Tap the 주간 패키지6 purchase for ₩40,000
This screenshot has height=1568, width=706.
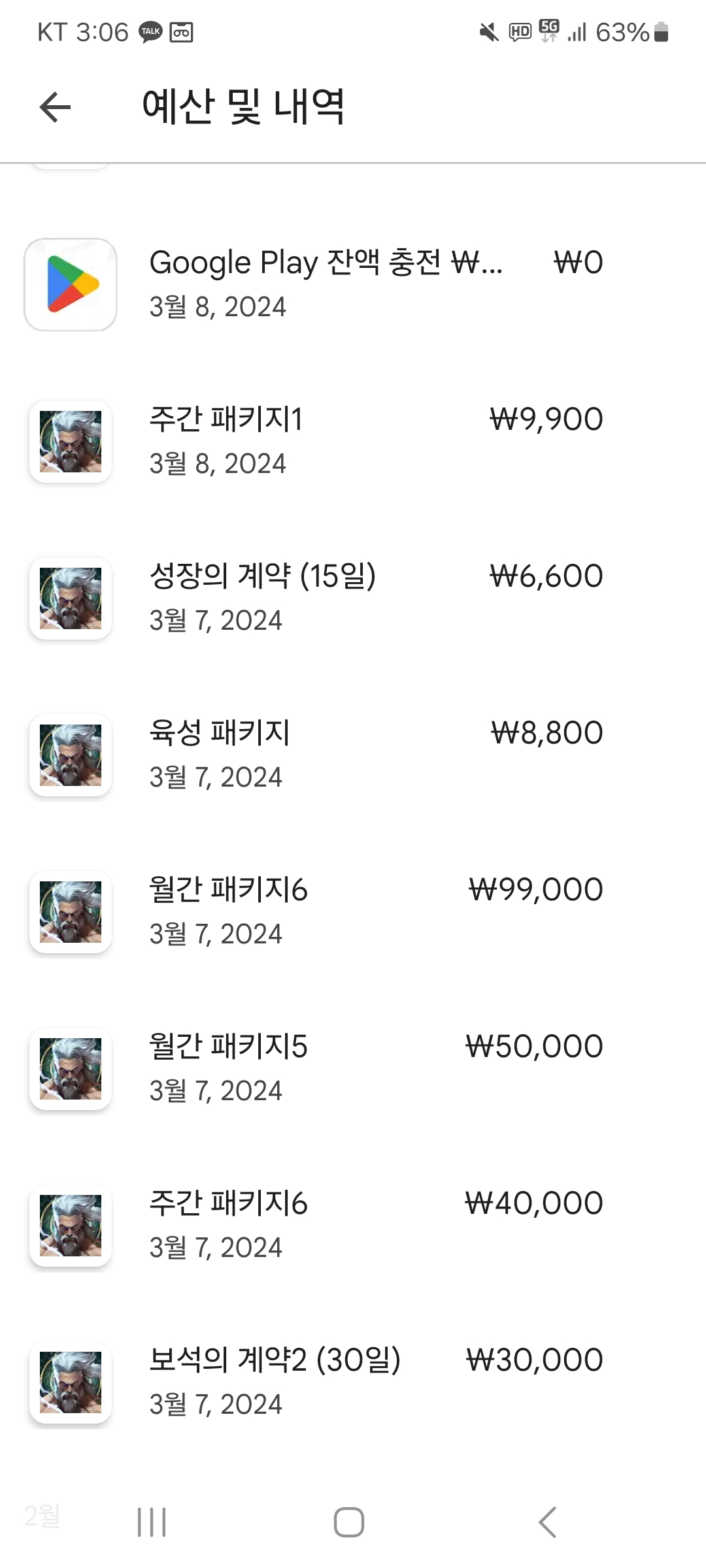326,1225
